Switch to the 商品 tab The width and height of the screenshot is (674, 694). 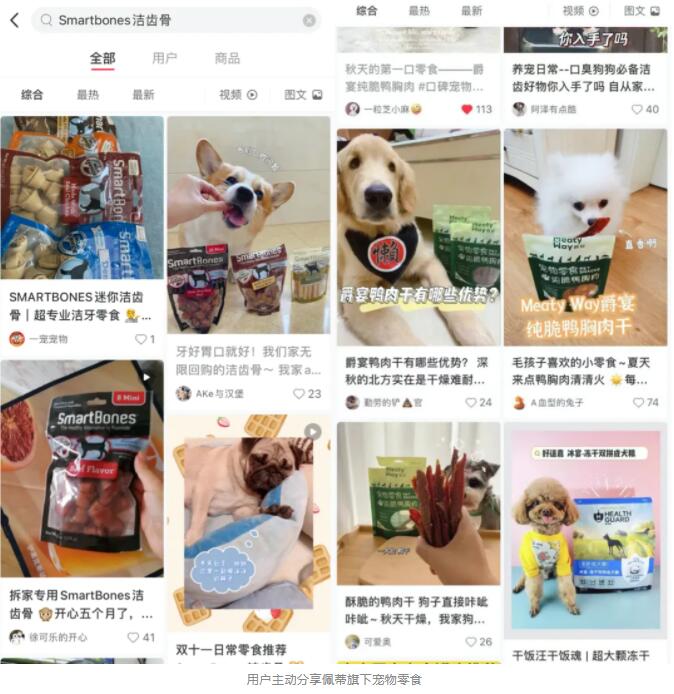[227, 58]
